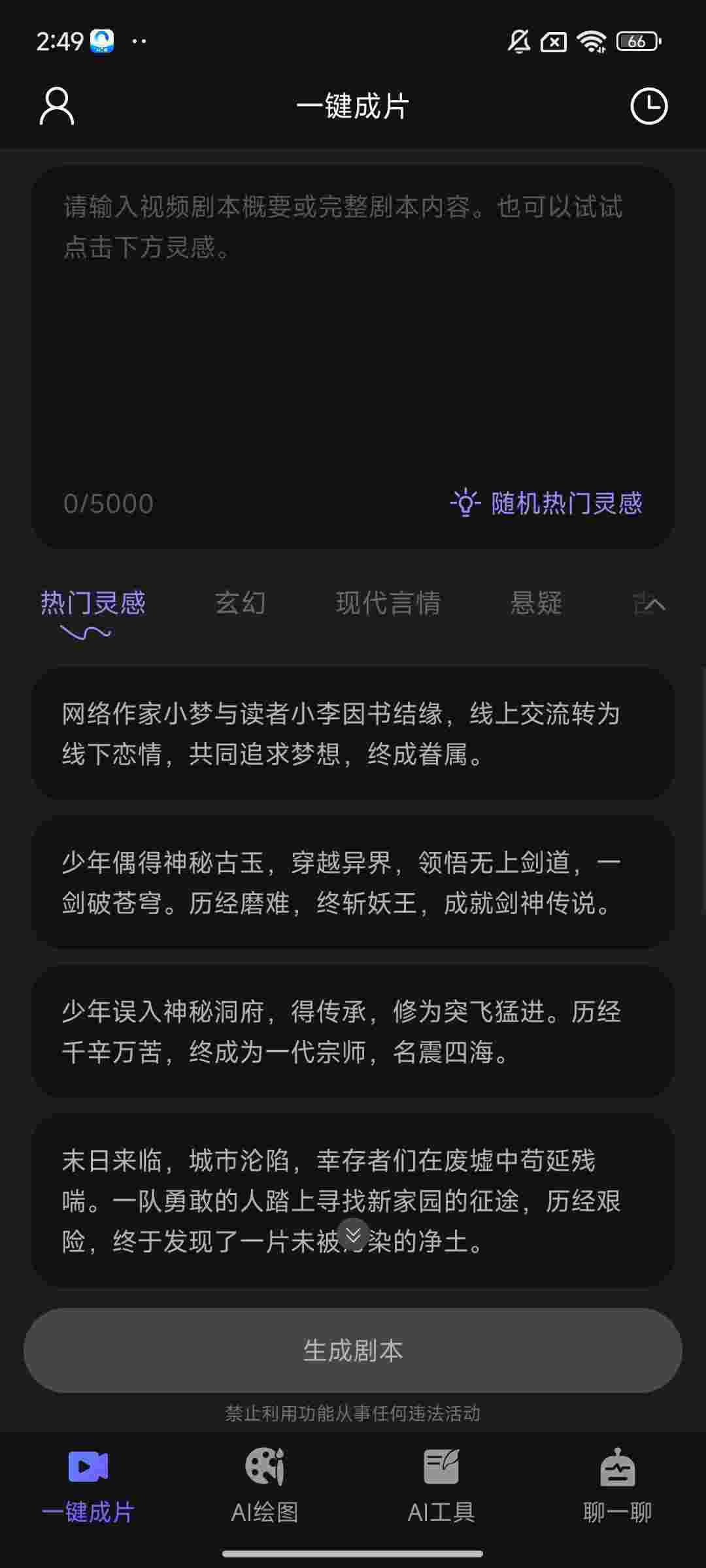Choose the 网络作家小梦 romance idea card
The width and height of the screenshot is (706, 1568).
click(353, 734)
